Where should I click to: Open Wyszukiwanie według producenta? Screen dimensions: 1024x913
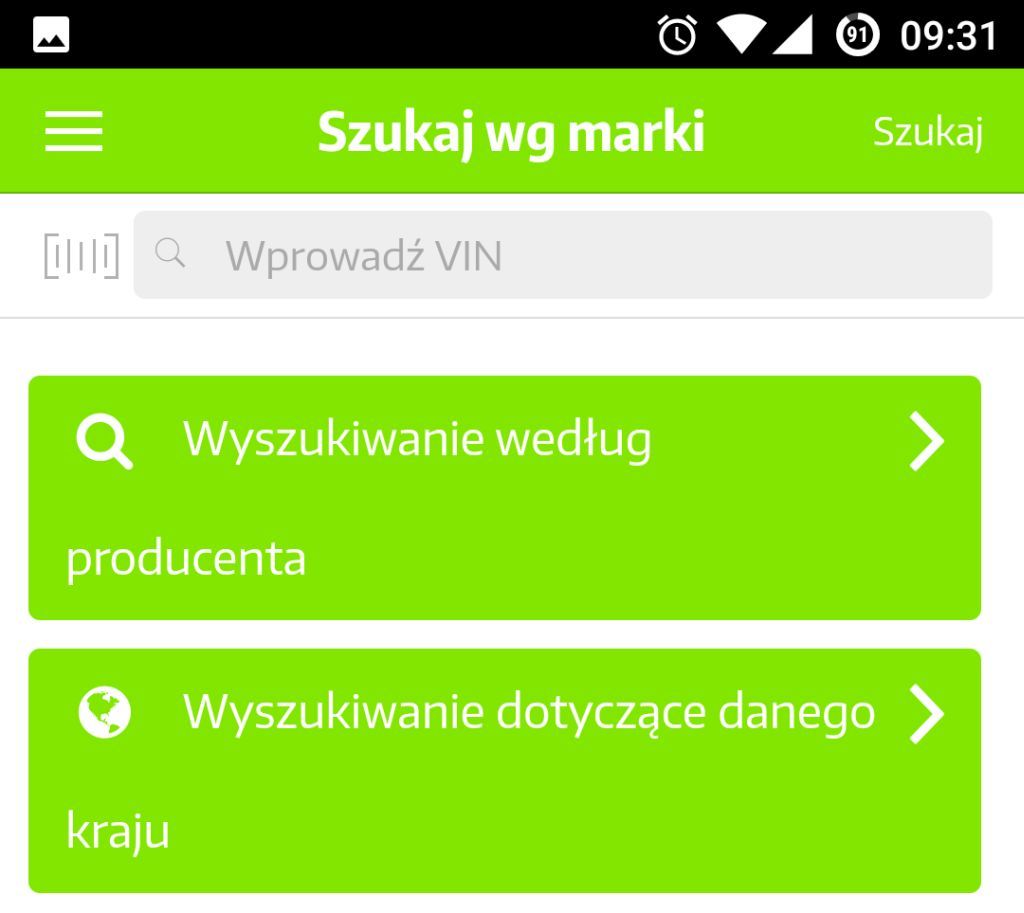pyautogui.click(x=504, y=497)
